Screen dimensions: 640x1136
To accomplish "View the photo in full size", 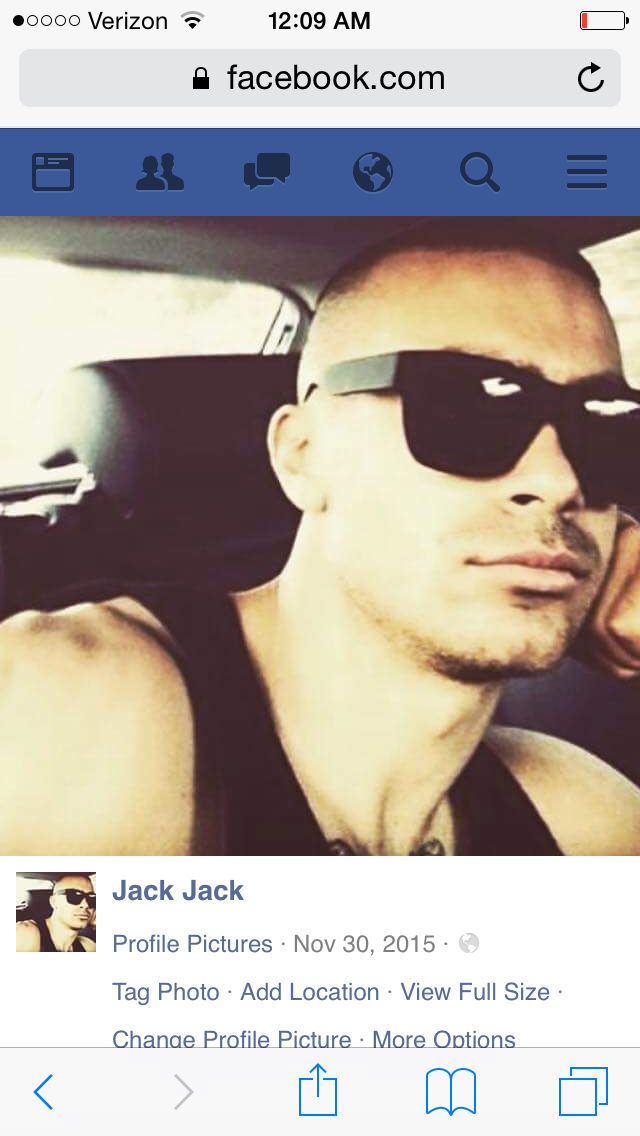I will (475, 992).
